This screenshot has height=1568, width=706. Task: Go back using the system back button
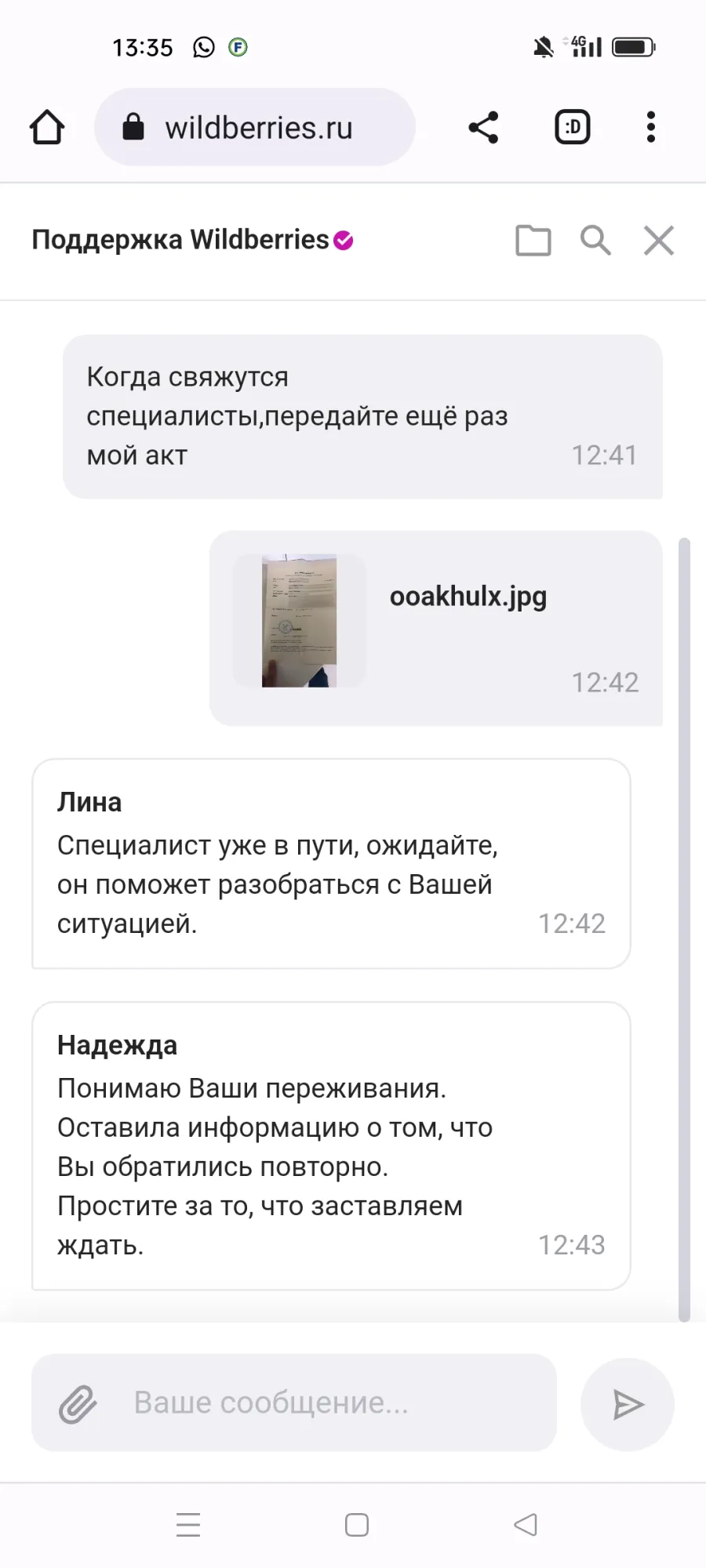point(526,1525)
